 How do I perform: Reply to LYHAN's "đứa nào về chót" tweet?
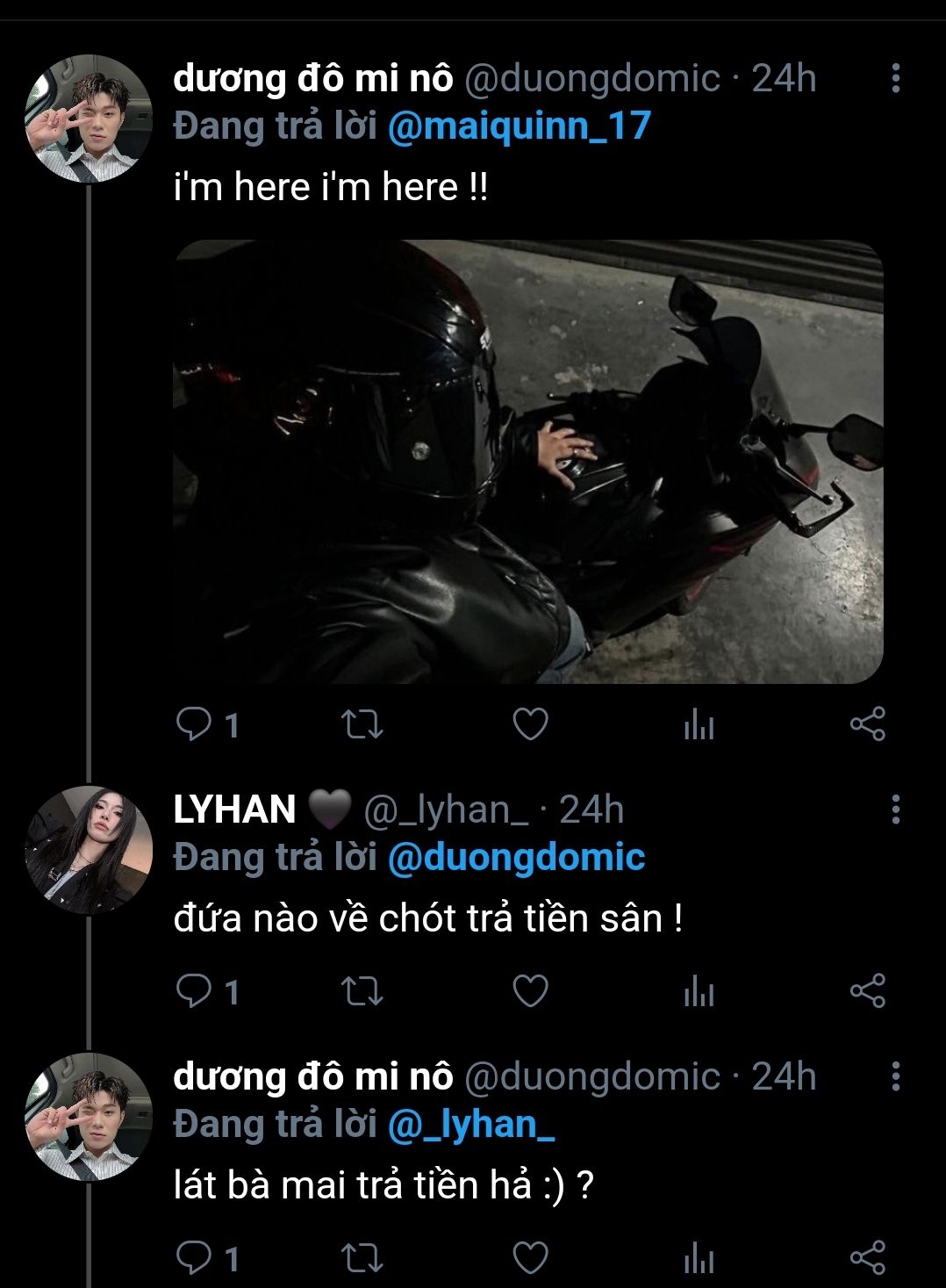pos(194,992)
